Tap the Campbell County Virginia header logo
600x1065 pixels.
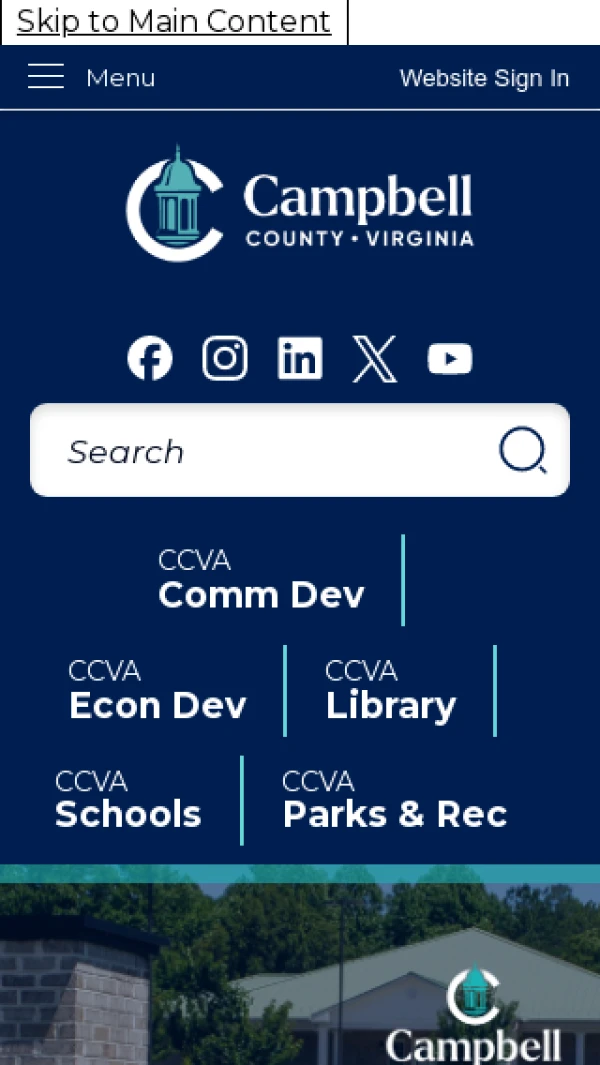(300, 204)
